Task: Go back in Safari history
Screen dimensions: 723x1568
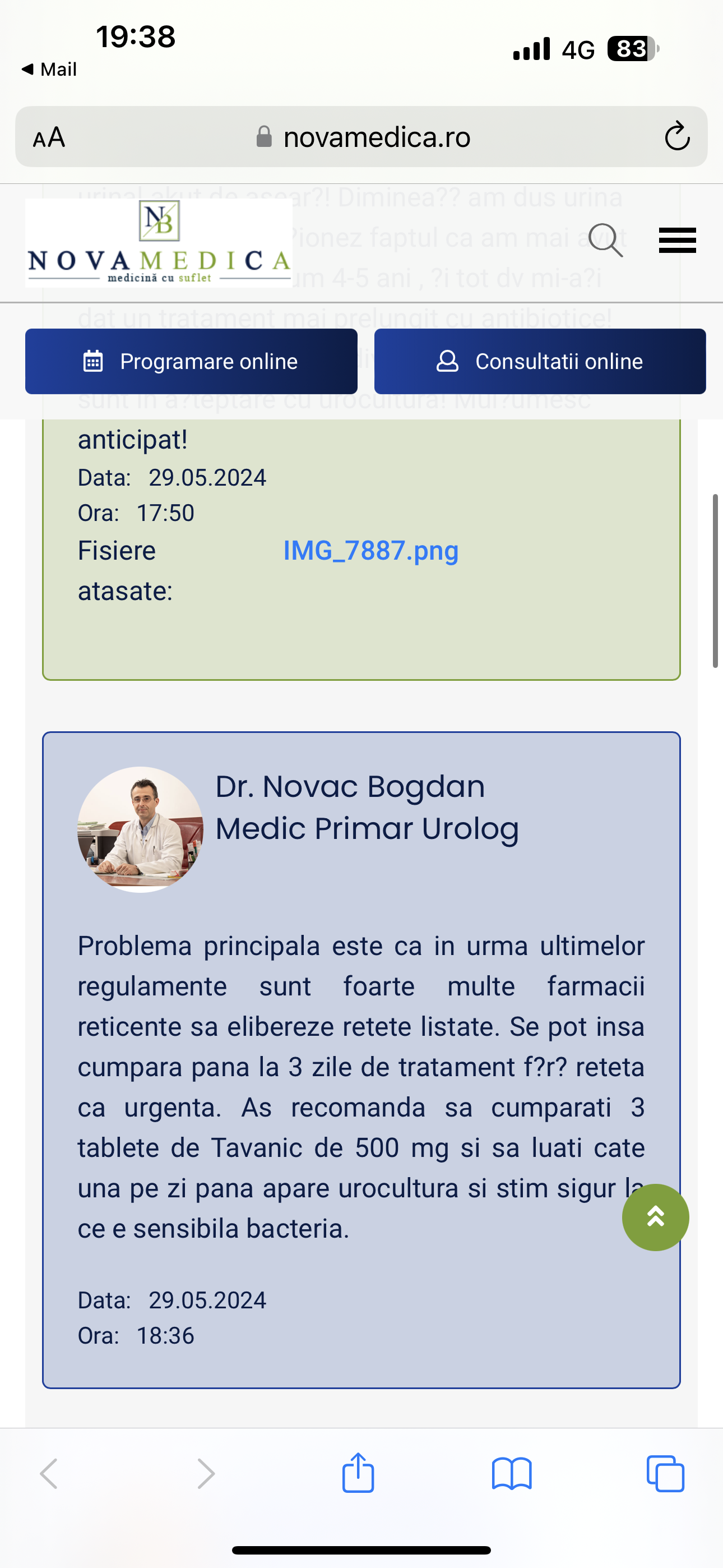Action: 49,1474
